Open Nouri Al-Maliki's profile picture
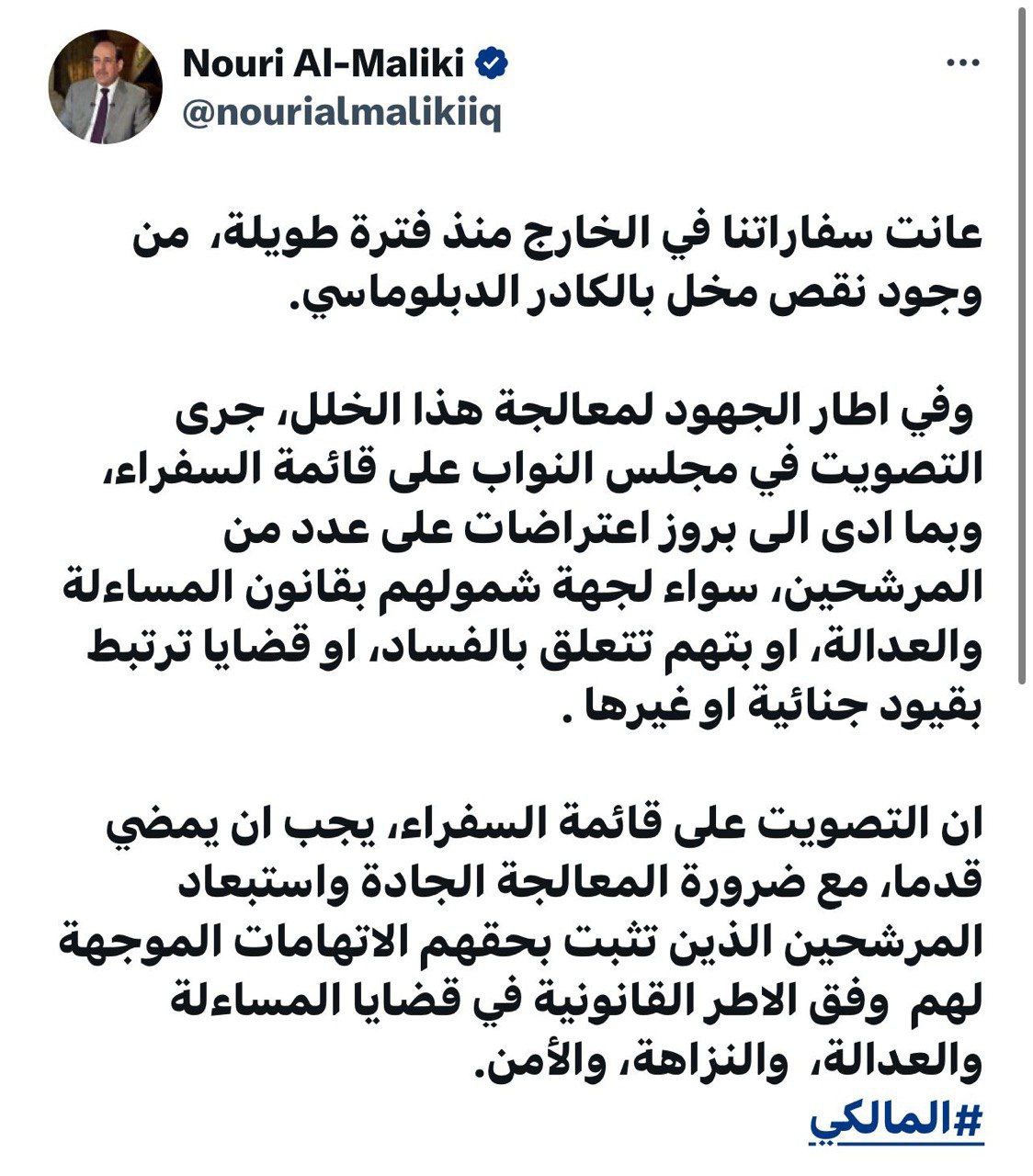 [x=106, y=87]
